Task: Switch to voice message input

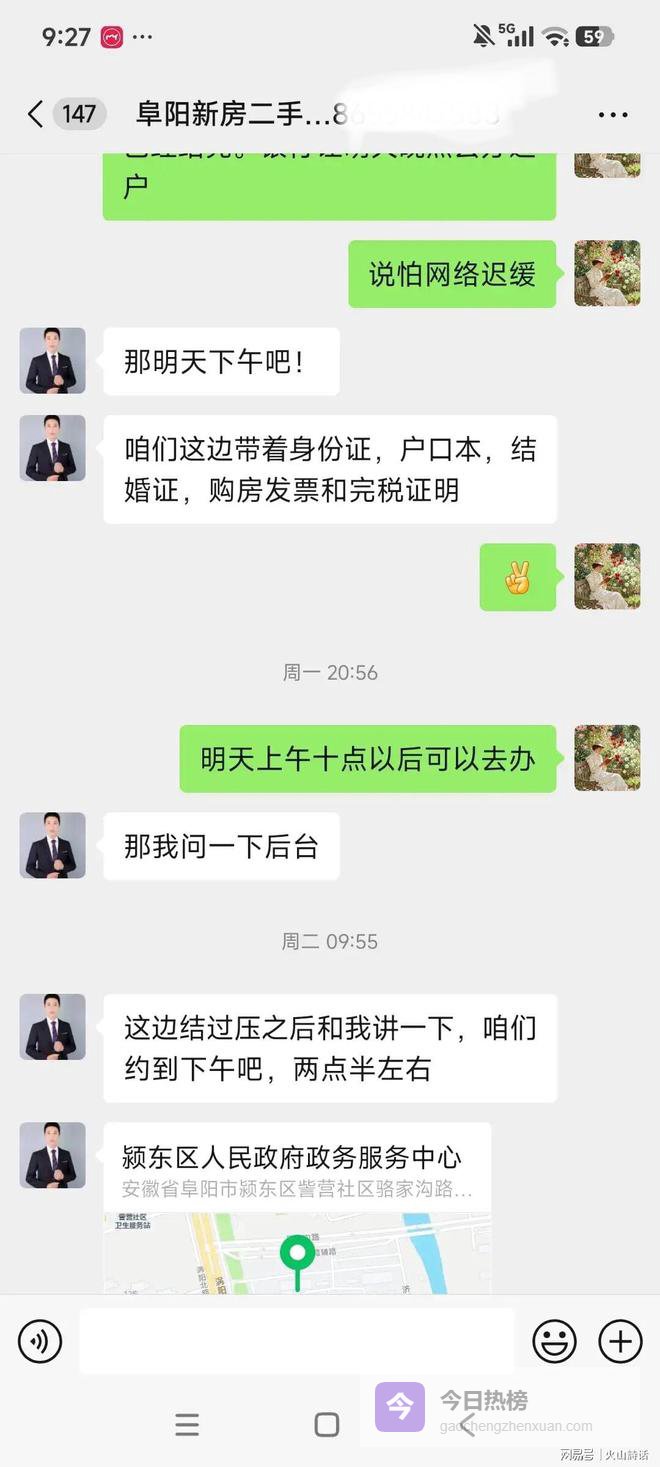Action: [x=40, y=1340]
